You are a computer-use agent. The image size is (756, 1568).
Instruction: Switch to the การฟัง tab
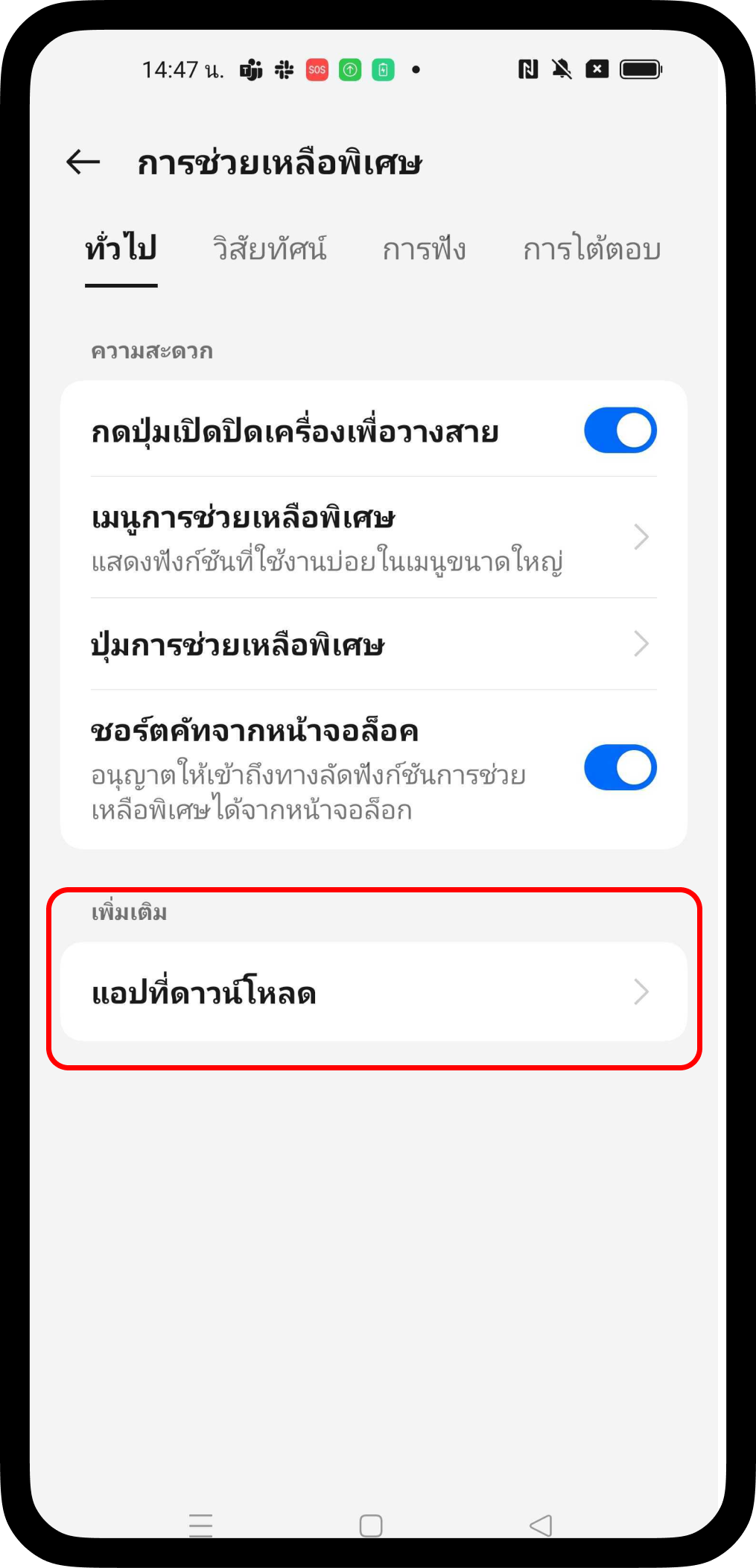[x=424, y=249]
